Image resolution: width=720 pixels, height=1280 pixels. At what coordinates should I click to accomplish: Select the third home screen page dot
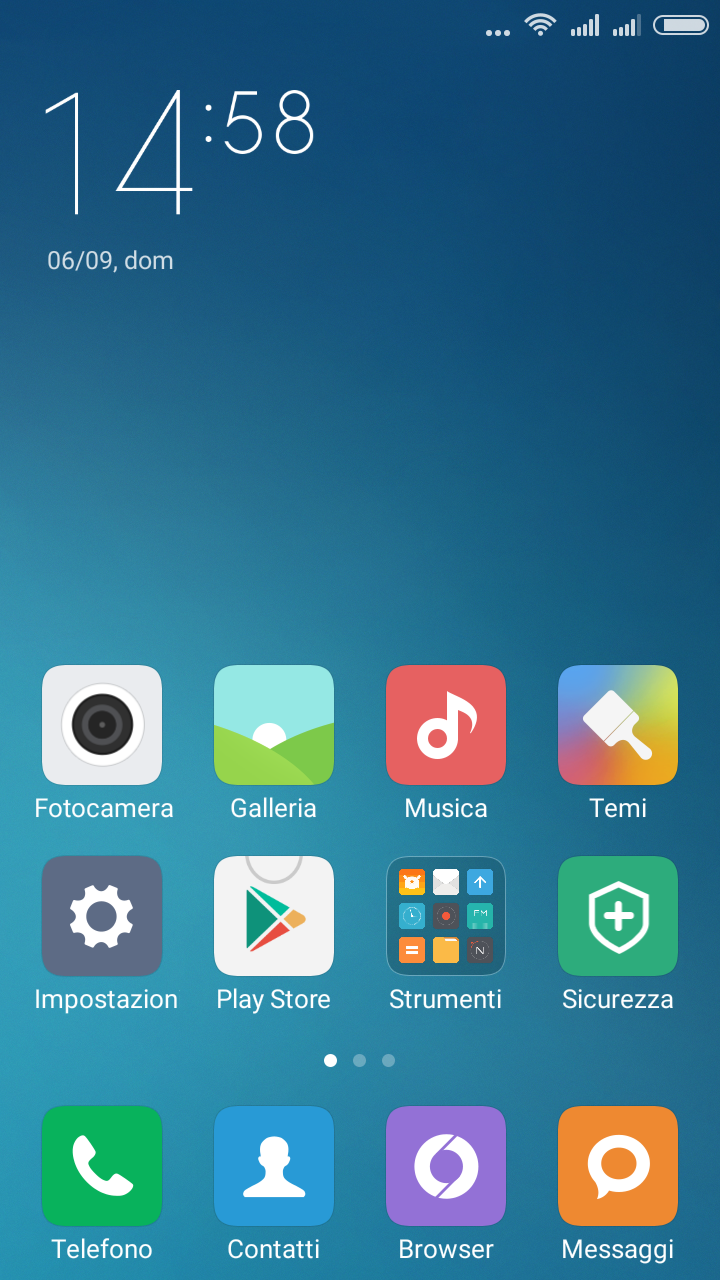click(x=388, y=1060)
